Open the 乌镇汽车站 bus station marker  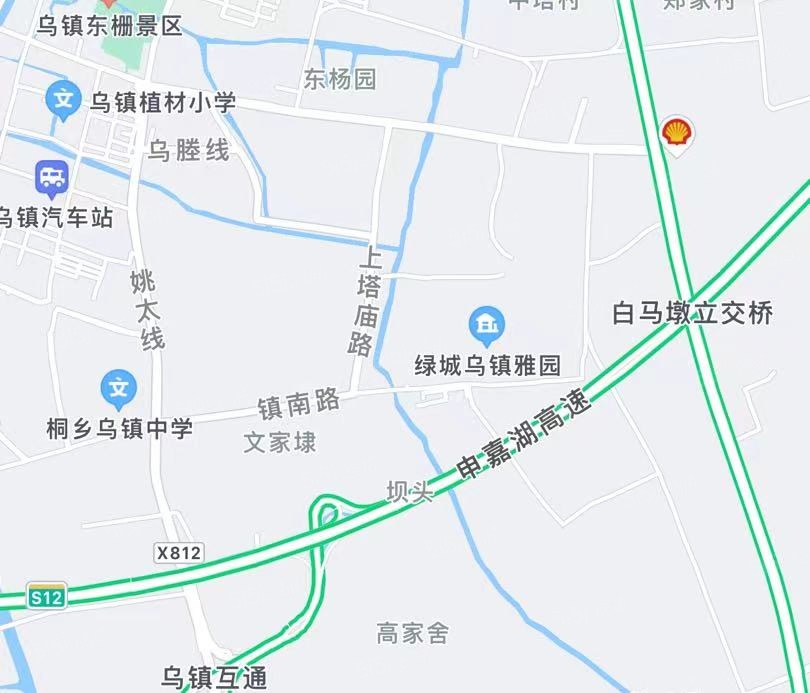[x=51, y=177]
